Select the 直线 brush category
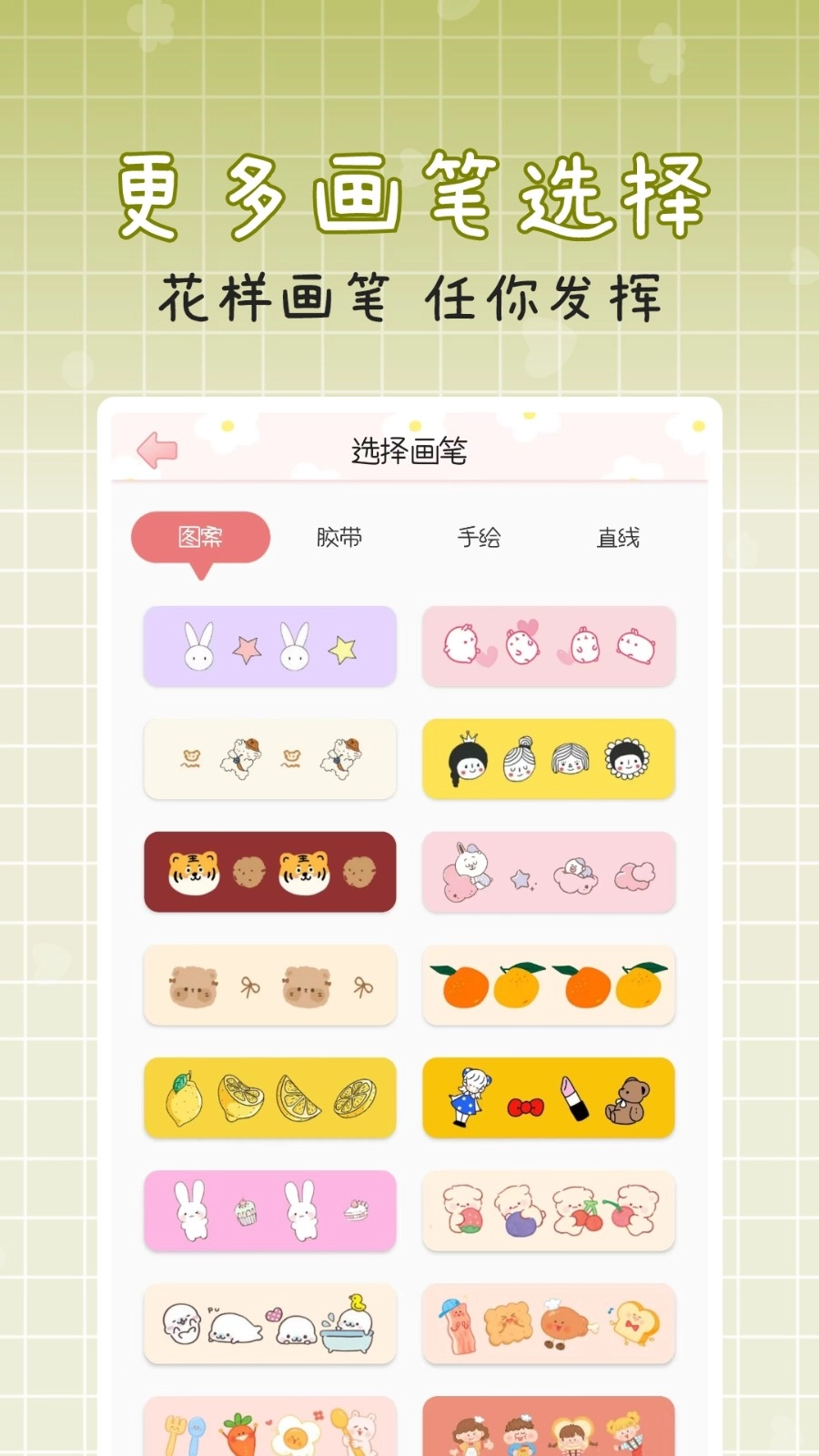Viewport: 819px width, 1456px height. pyautogui.click(x=617, y=537)
